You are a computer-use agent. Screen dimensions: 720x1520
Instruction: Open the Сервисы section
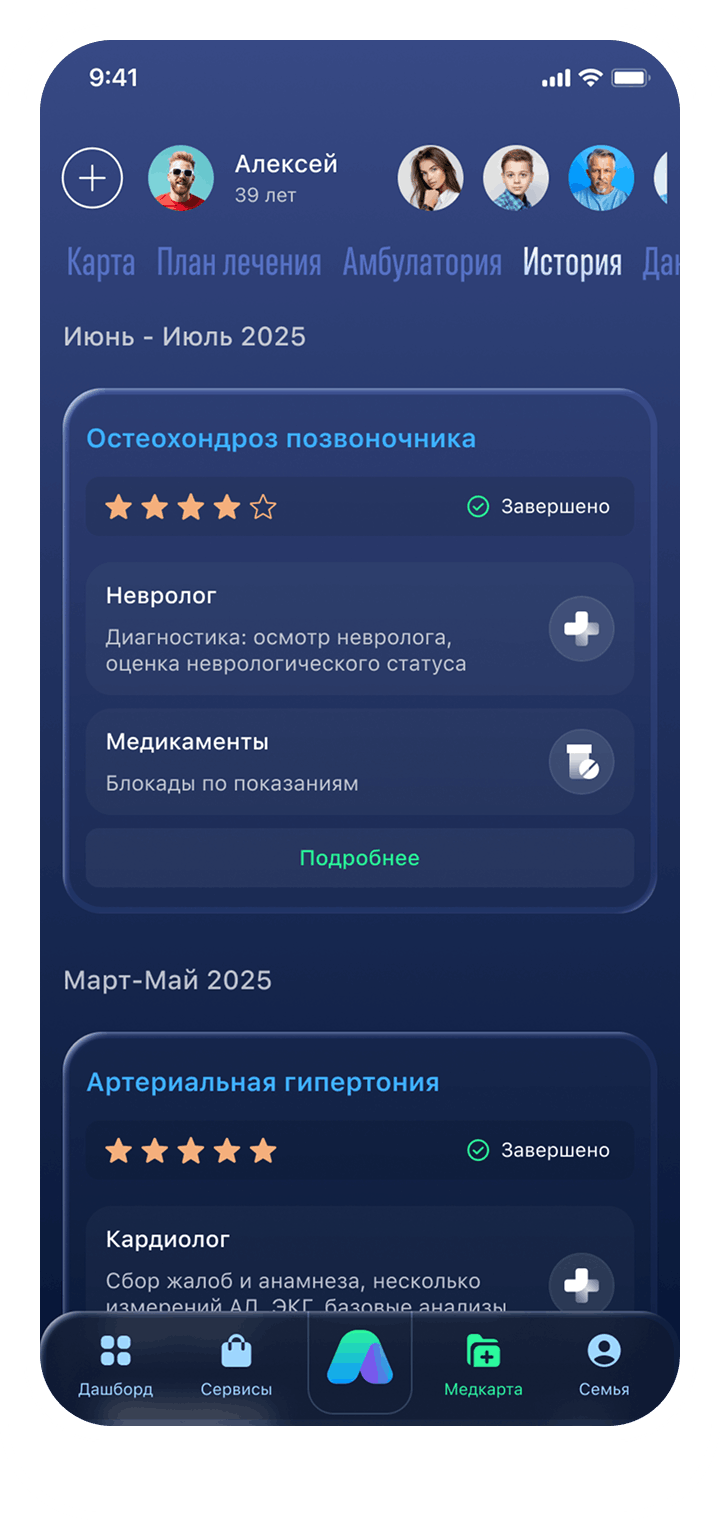(236, 1366)
